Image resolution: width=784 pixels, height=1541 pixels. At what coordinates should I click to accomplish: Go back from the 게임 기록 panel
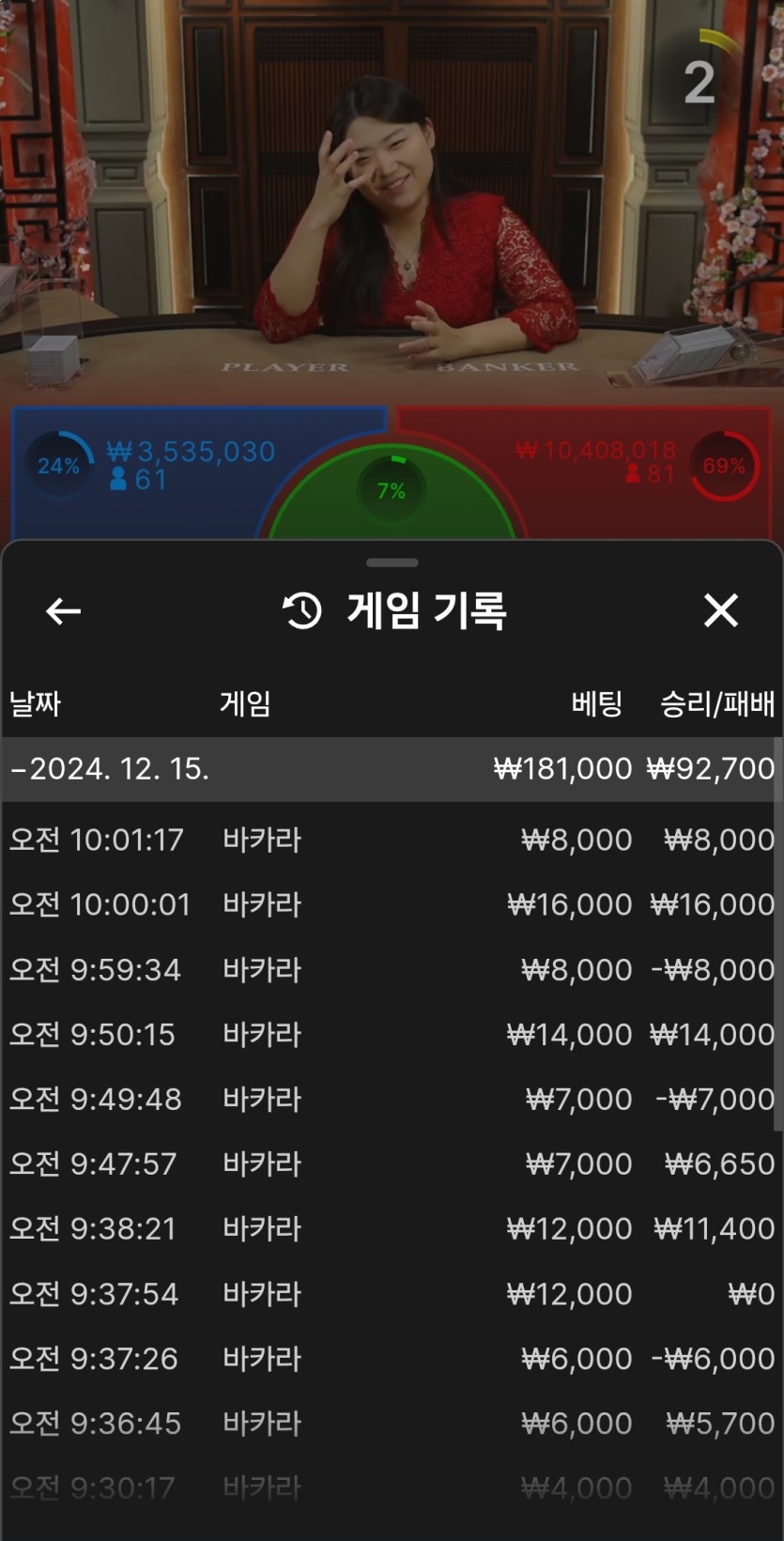coord(63,611)
